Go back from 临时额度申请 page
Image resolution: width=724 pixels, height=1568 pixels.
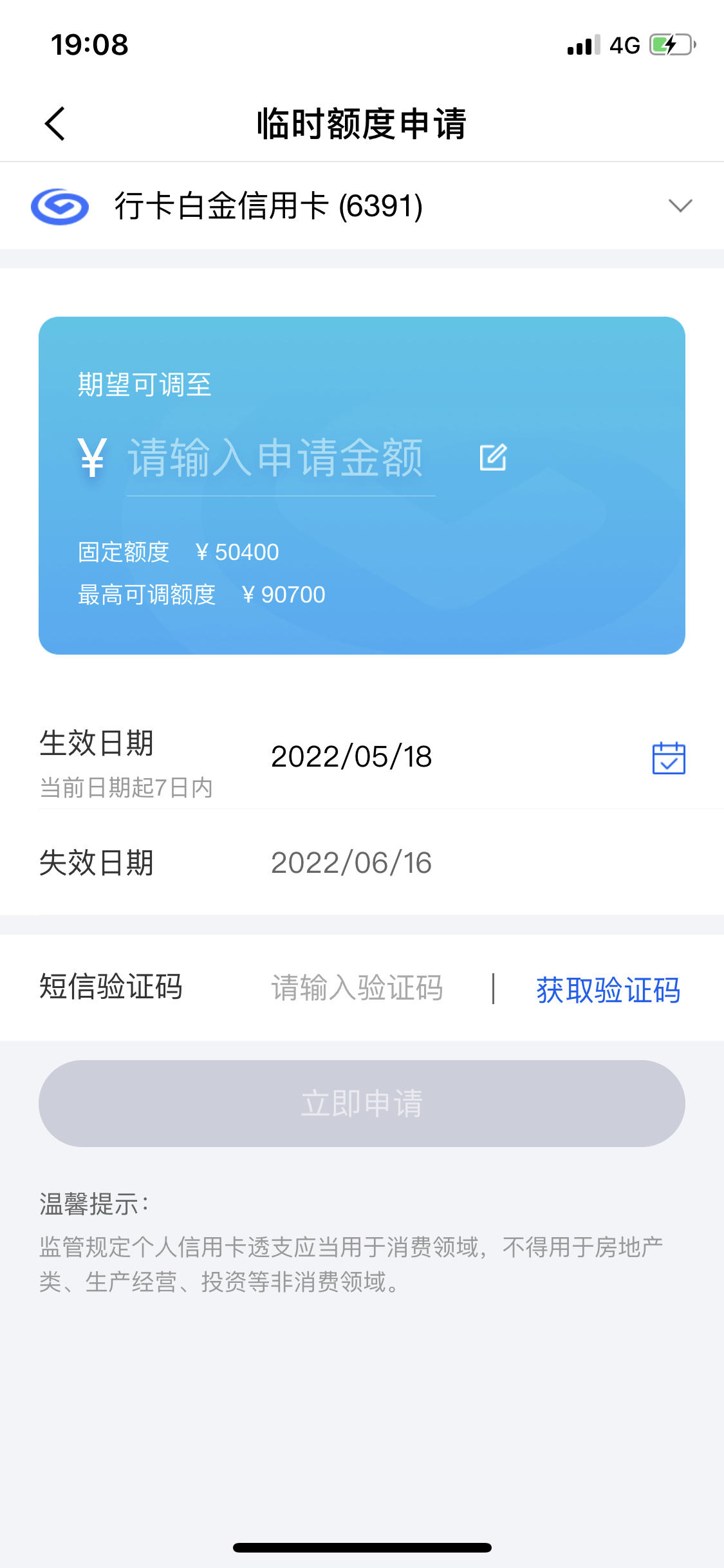55,124
